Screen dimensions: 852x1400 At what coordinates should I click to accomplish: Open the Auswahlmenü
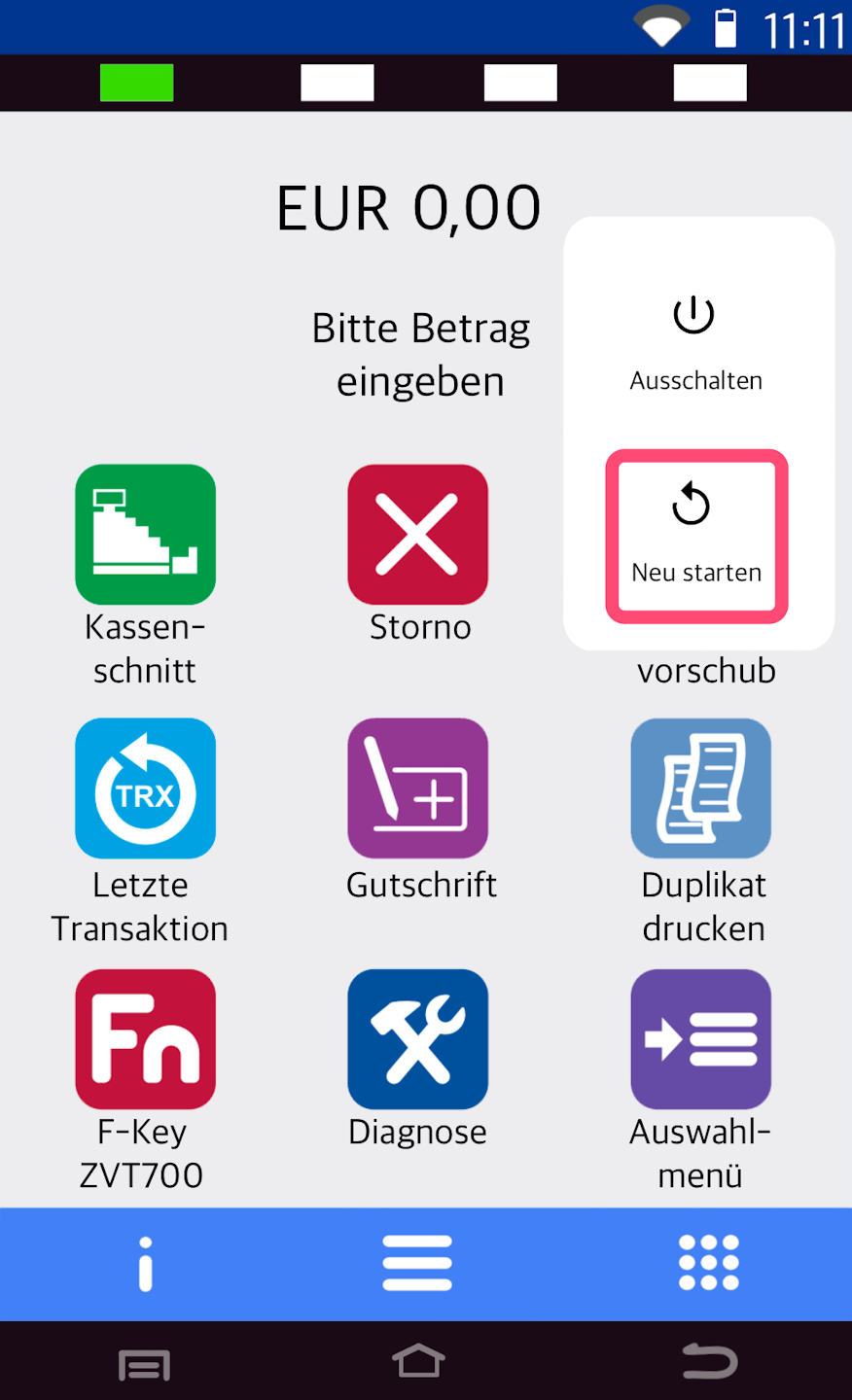tap(701, 1039)
